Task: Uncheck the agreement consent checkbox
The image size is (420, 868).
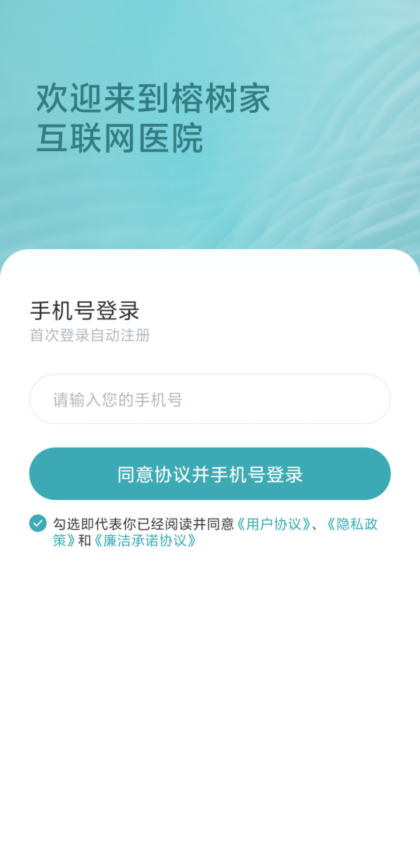Action: click(x=38, y=523)
